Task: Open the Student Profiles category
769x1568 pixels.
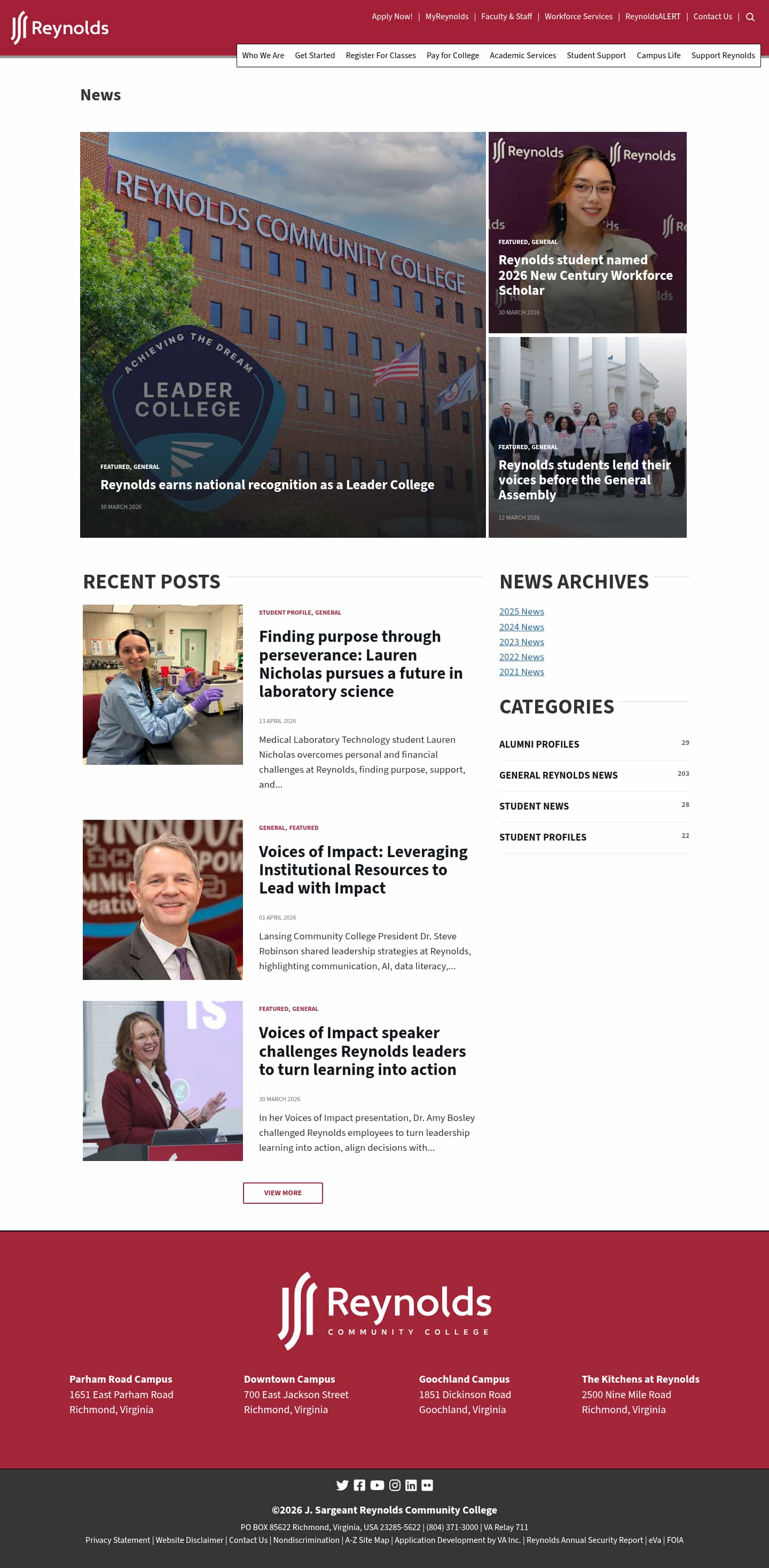Action: click(543, 837)
